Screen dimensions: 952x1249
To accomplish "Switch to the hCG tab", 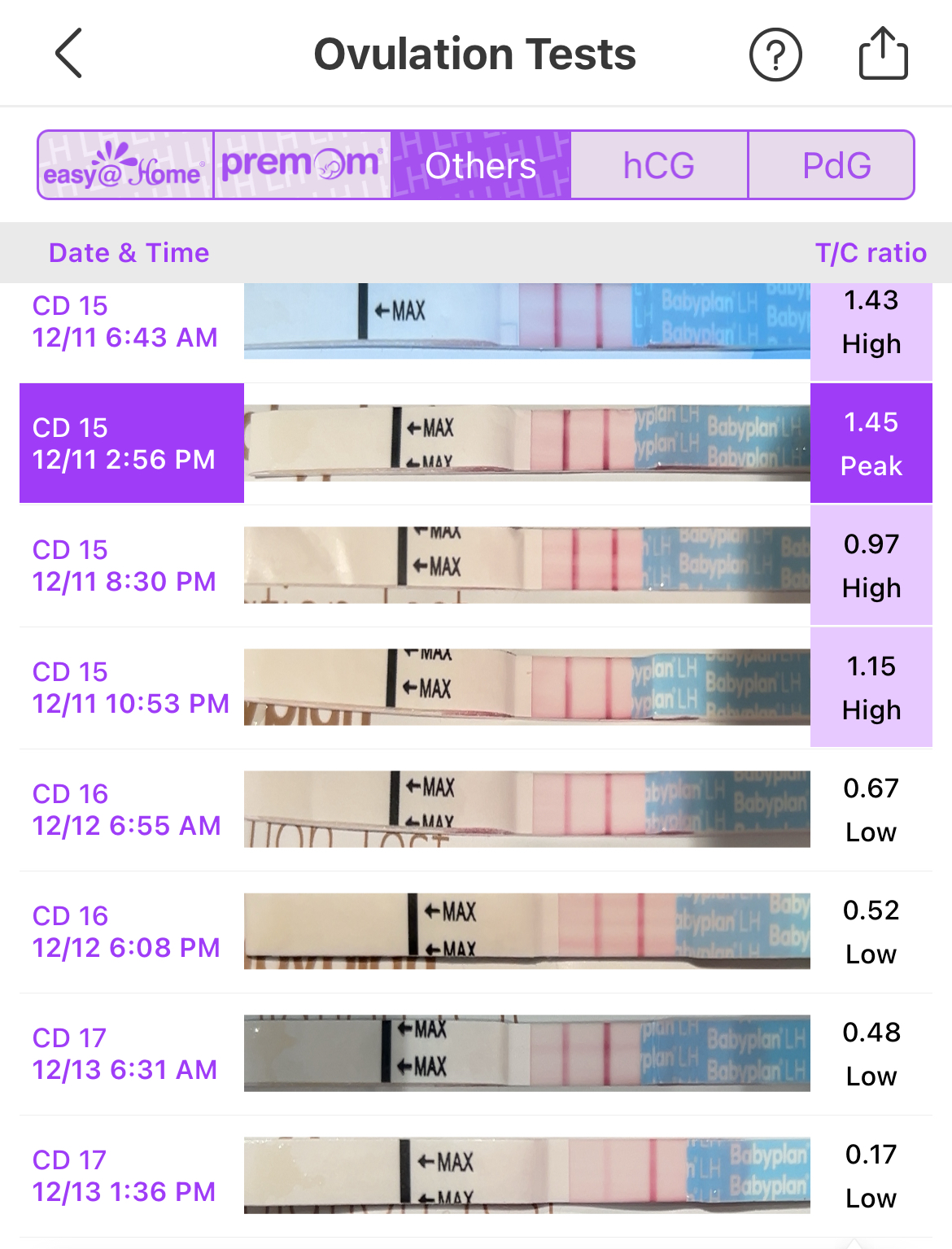I will coord(658,165).
